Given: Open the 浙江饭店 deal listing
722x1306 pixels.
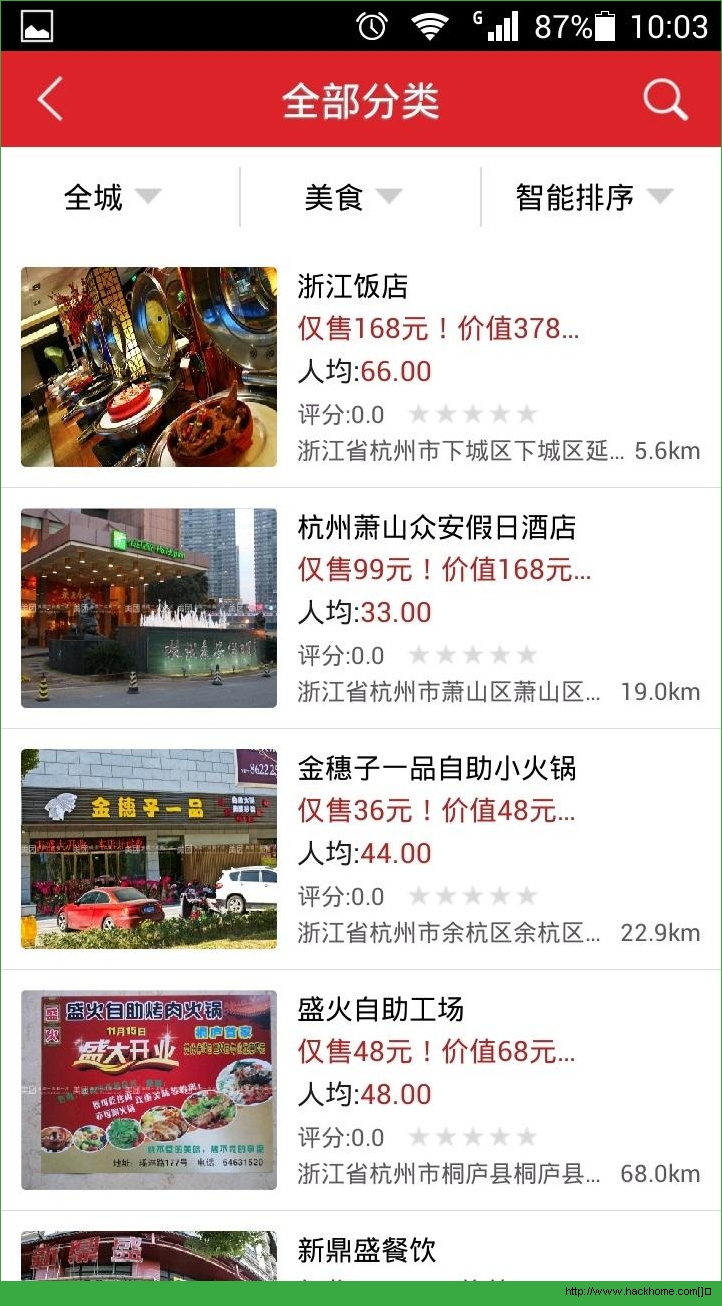Looking at the screenshot, I should point(360,366).
